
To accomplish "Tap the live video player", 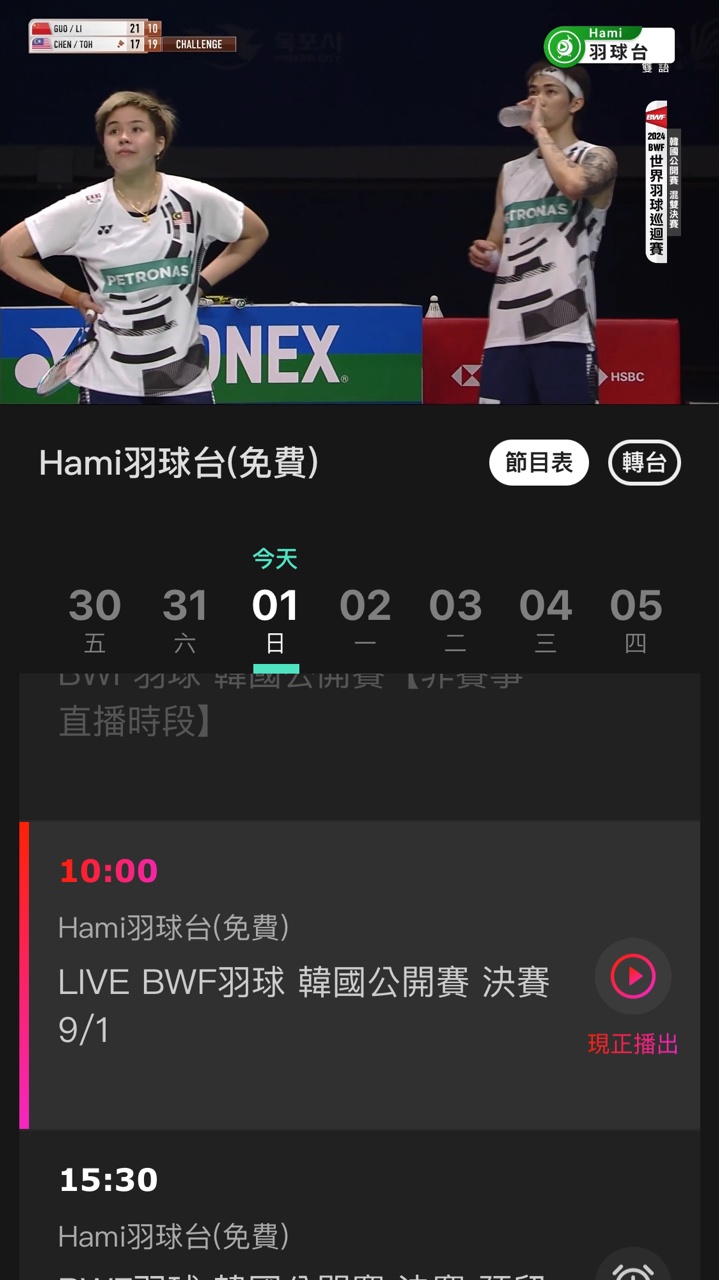I will coord(360,202).
